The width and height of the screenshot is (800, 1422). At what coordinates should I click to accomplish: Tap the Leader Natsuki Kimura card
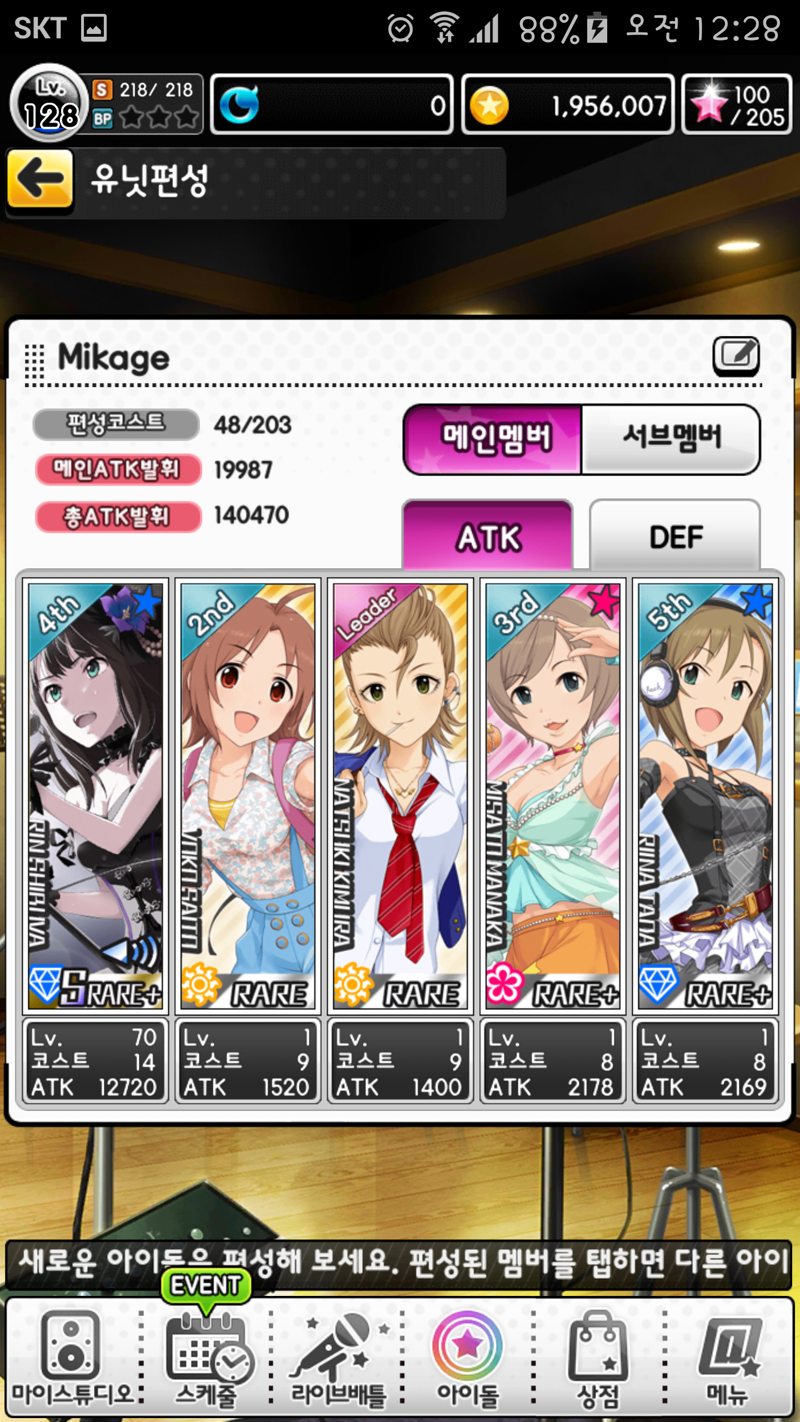tap(400, 797)
